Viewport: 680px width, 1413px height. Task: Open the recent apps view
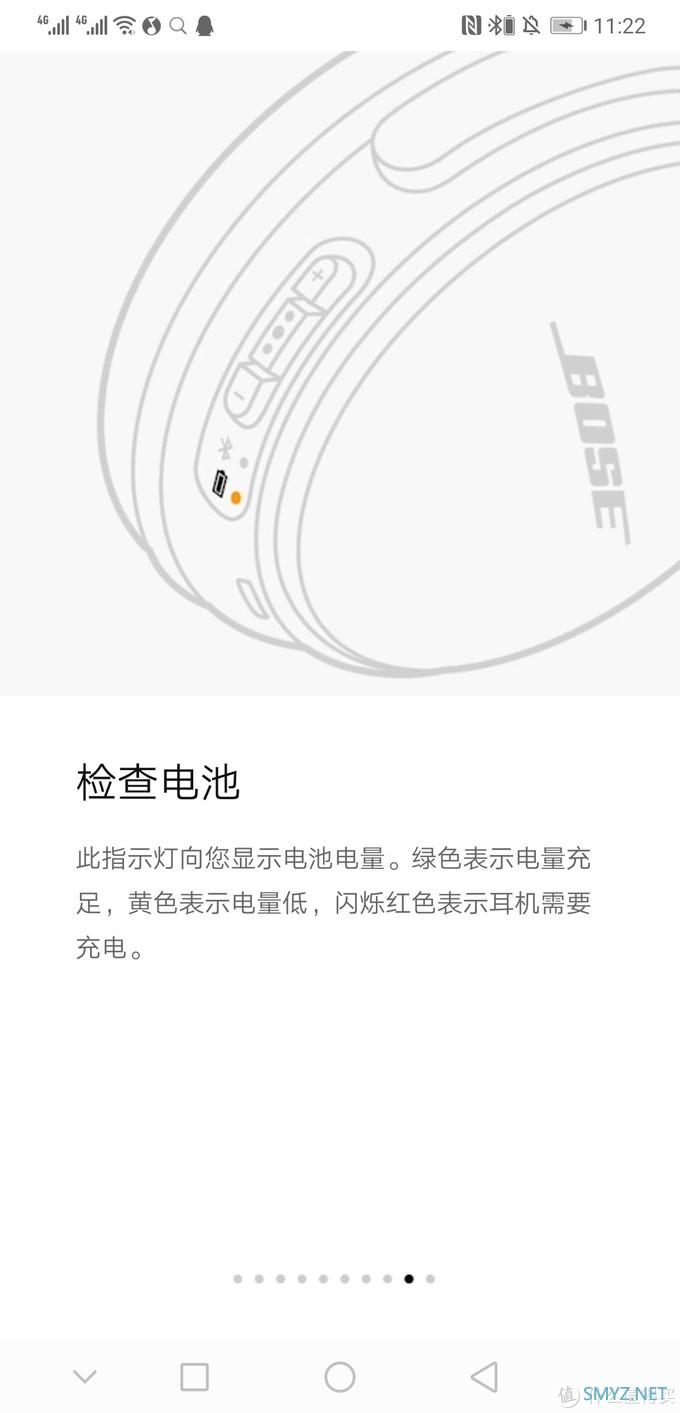point(194,1377)
